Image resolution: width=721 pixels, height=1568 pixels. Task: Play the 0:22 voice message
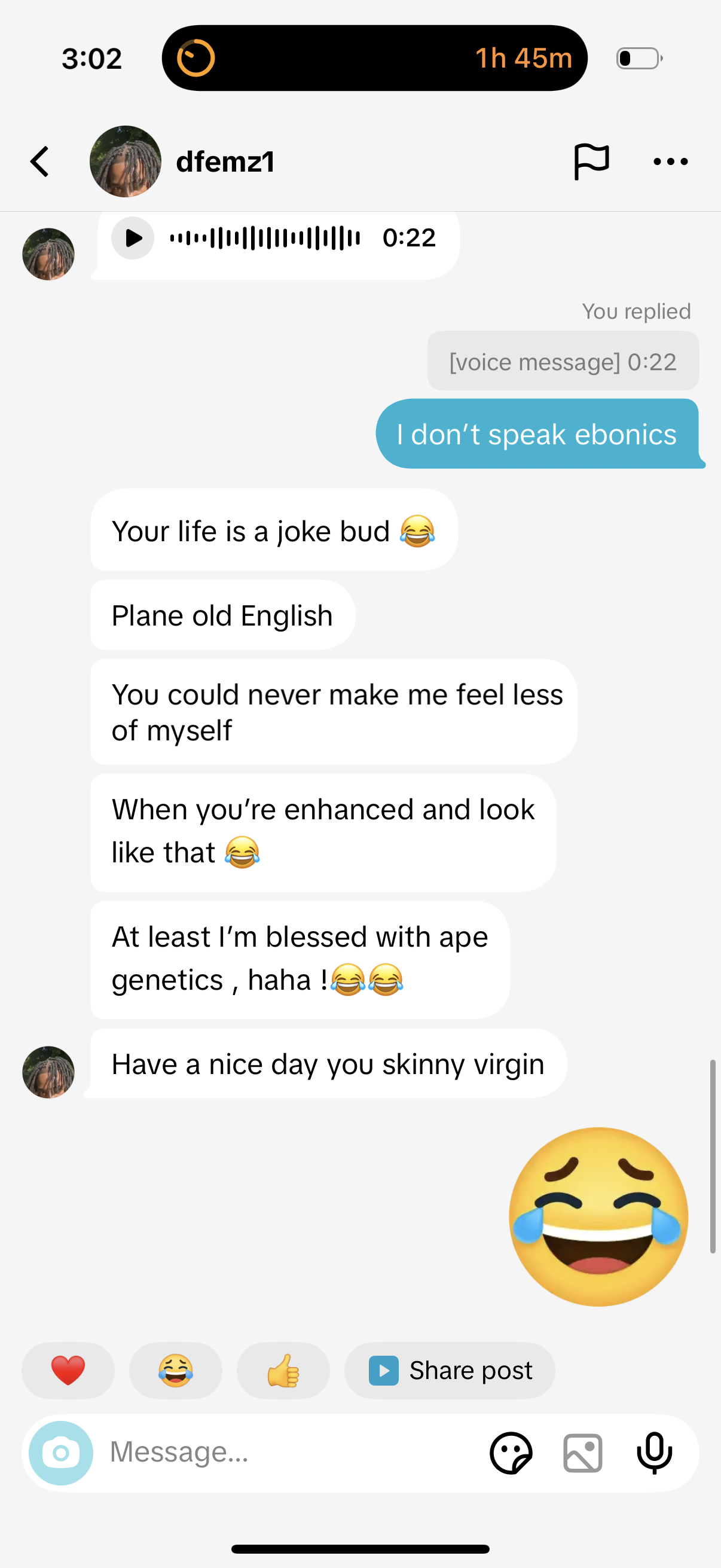pos(133,238)
